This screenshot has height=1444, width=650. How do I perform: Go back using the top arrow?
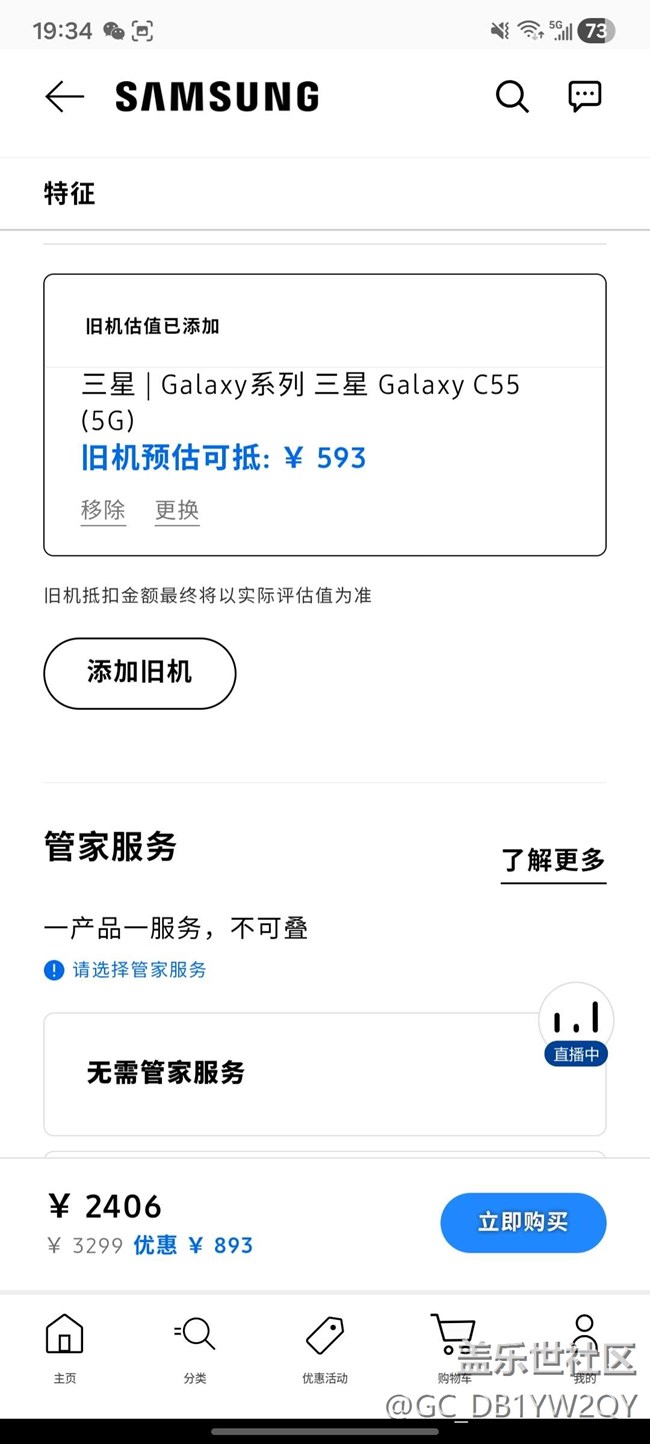[x=65, y=97]
